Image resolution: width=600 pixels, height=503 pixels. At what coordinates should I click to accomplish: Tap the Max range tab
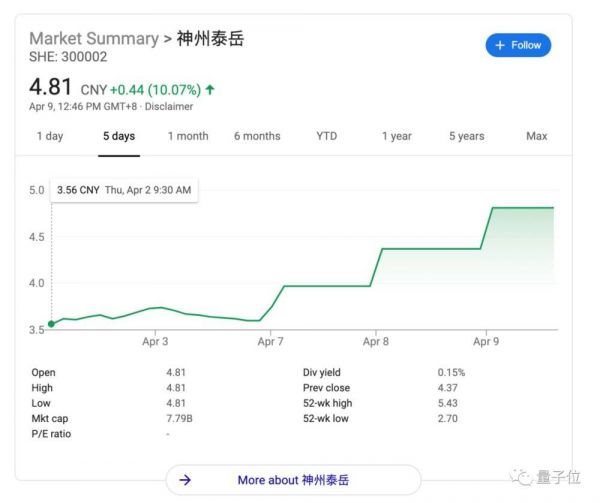[x=537, y=136]
